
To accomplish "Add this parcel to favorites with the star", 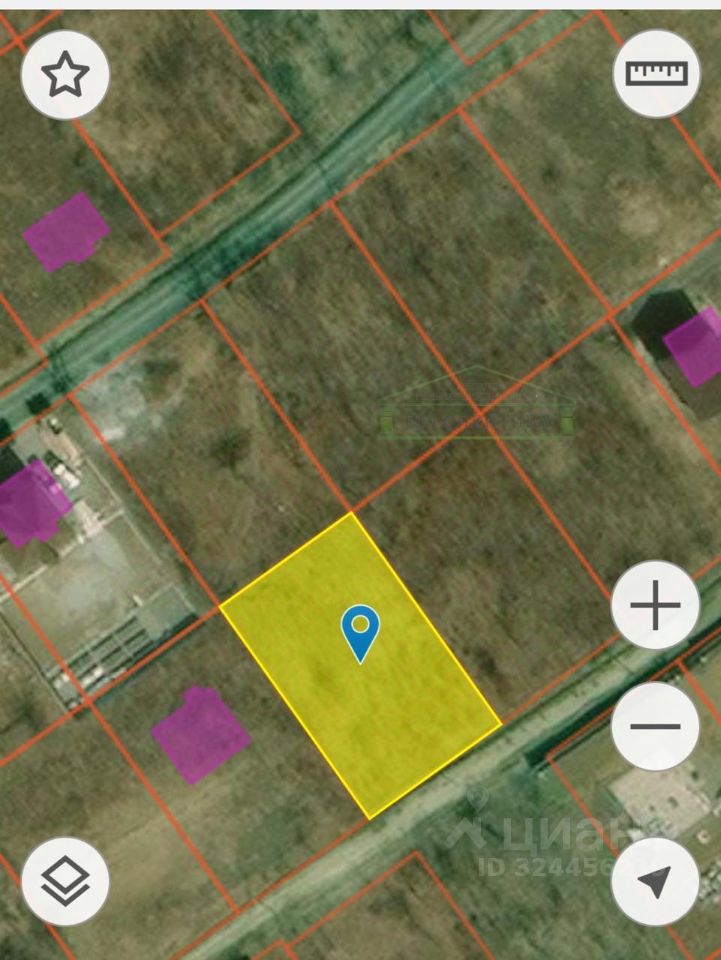I will click(65, 75).
